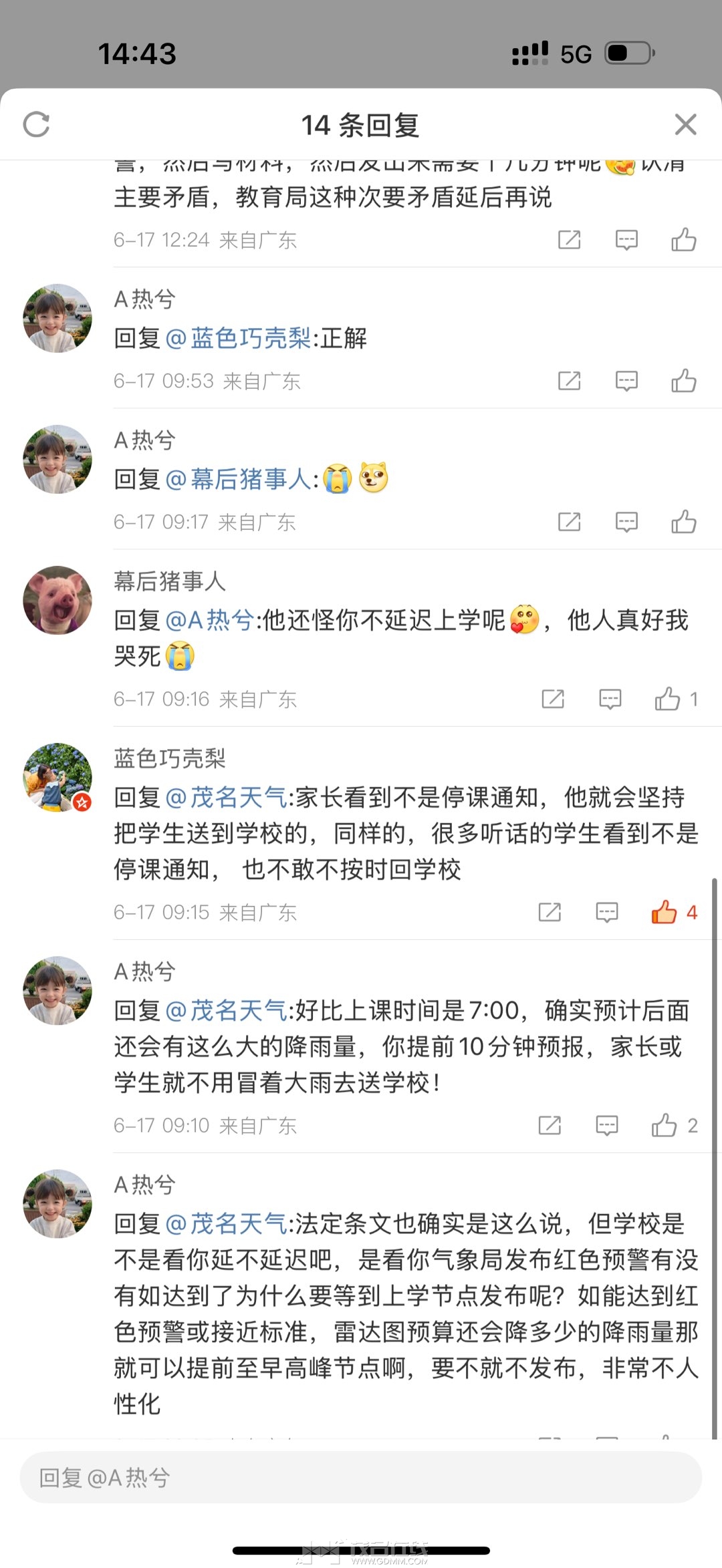
Task: Open 幕后猪事人's profile avatar
Action: 57,600
